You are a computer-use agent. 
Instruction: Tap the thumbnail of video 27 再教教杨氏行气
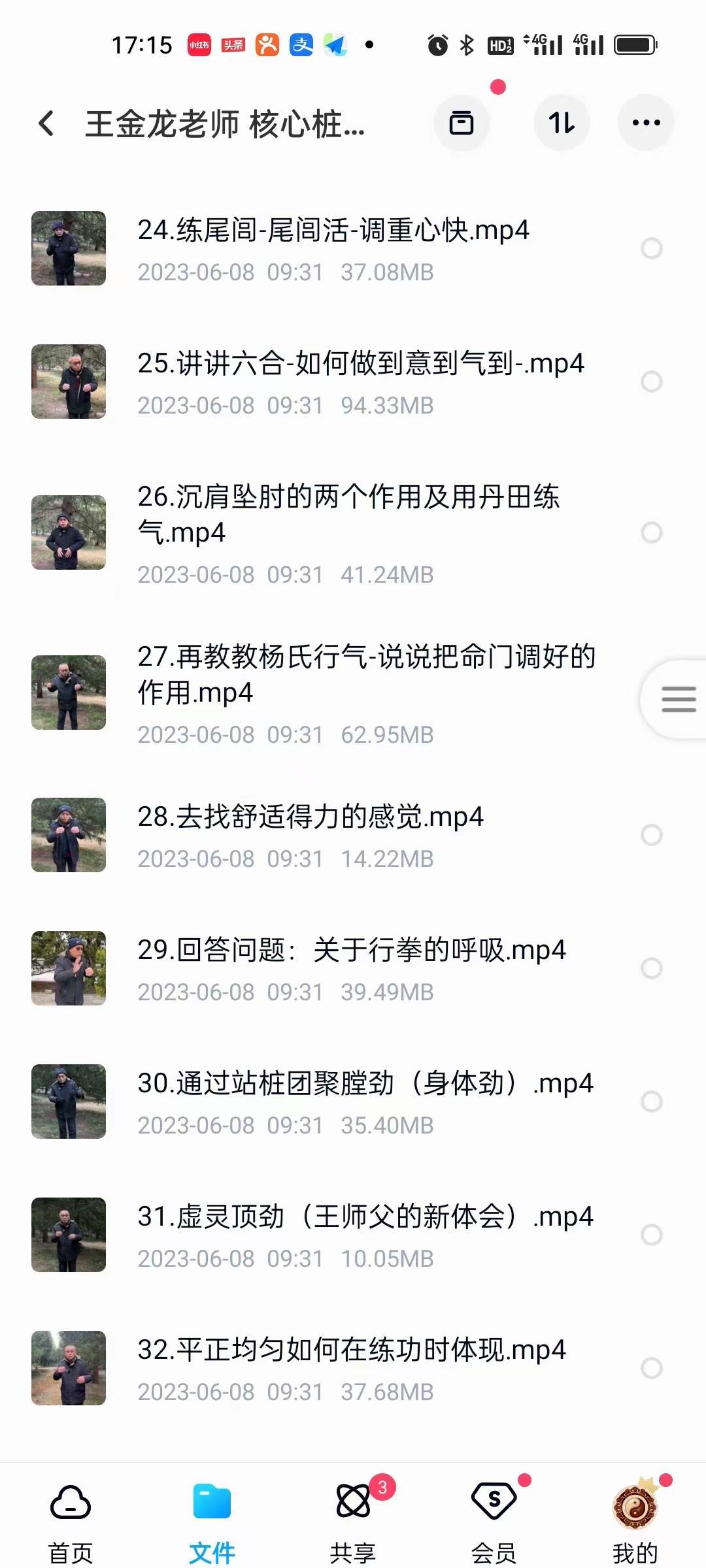click(x=69, y=693)
